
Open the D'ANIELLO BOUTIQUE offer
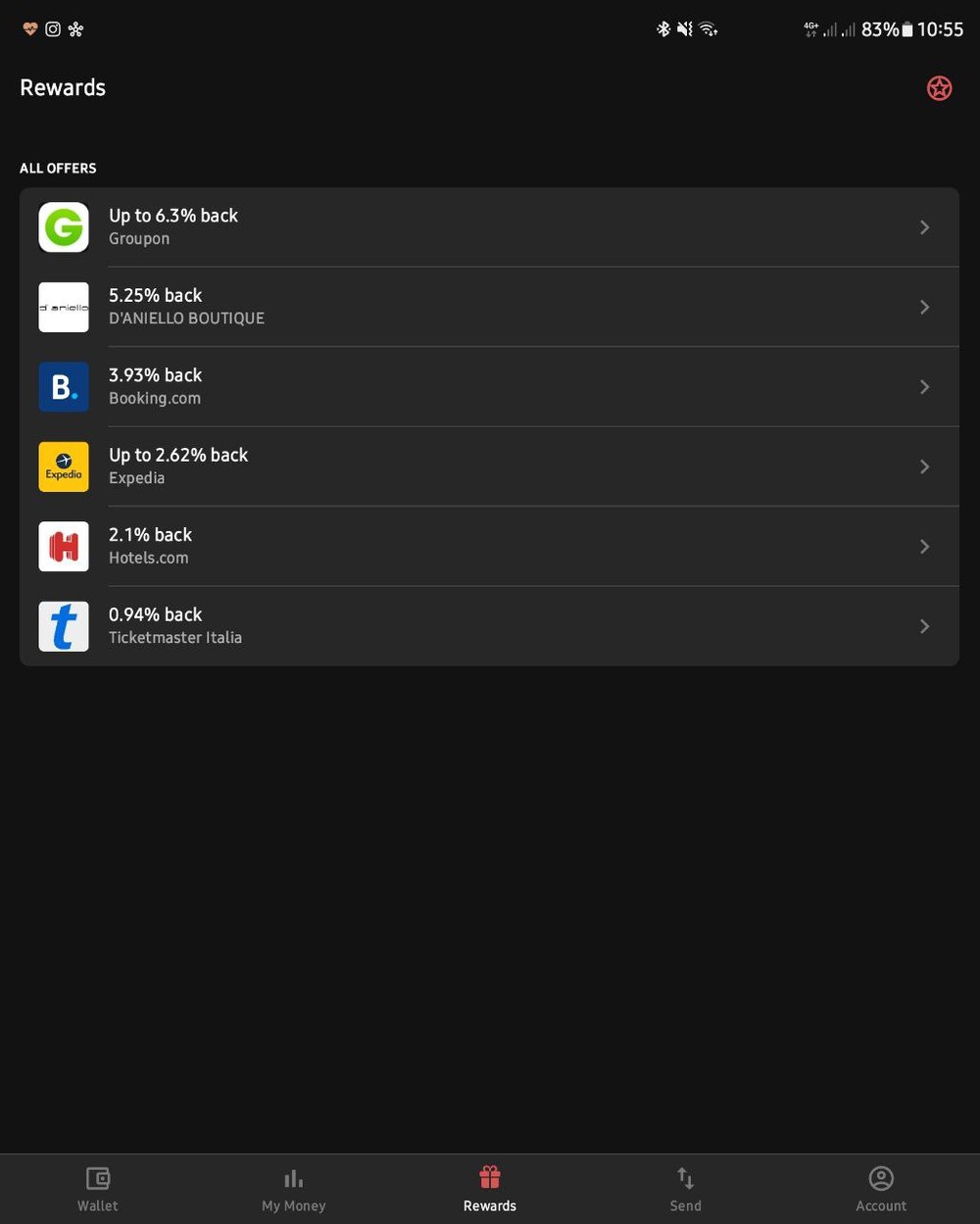pyautogui.click(x=489, y=307)
